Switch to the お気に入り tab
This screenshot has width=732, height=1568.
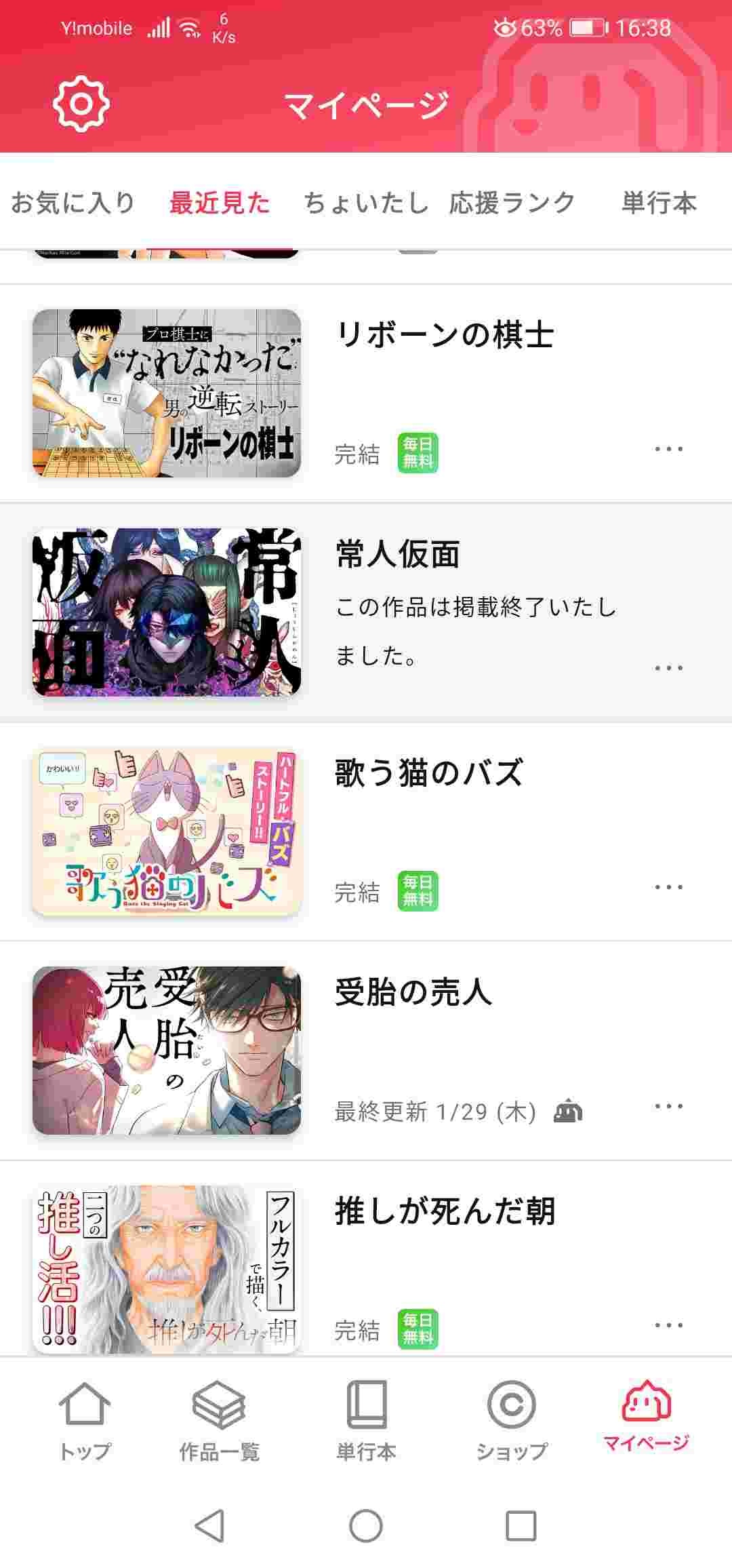tap(73, 203)
